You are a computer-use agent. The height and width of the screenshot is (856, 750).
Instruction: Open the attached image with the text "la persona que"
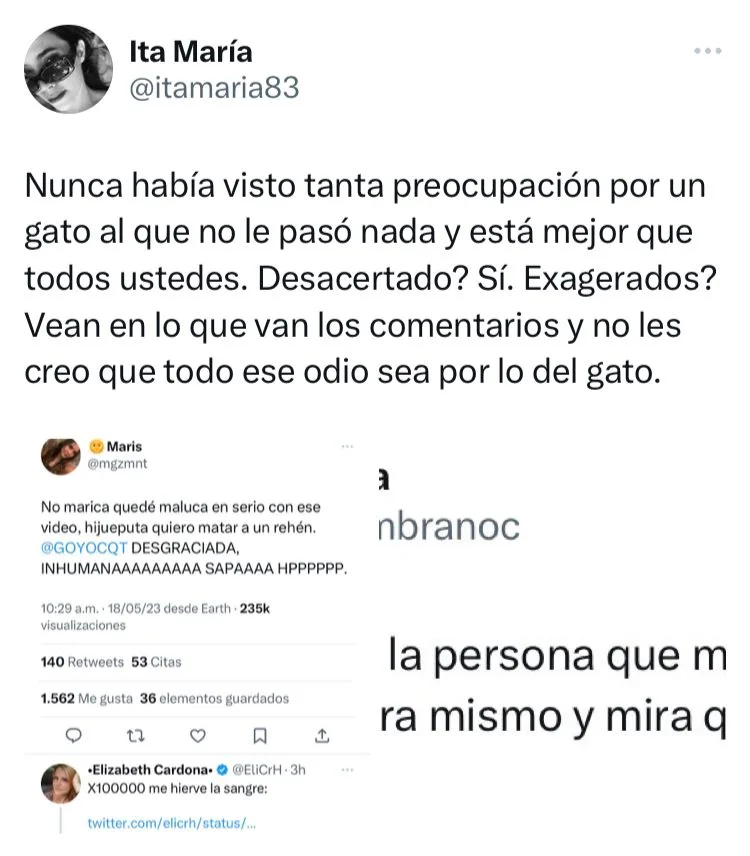pyautogui.click(x=552, y=633)
